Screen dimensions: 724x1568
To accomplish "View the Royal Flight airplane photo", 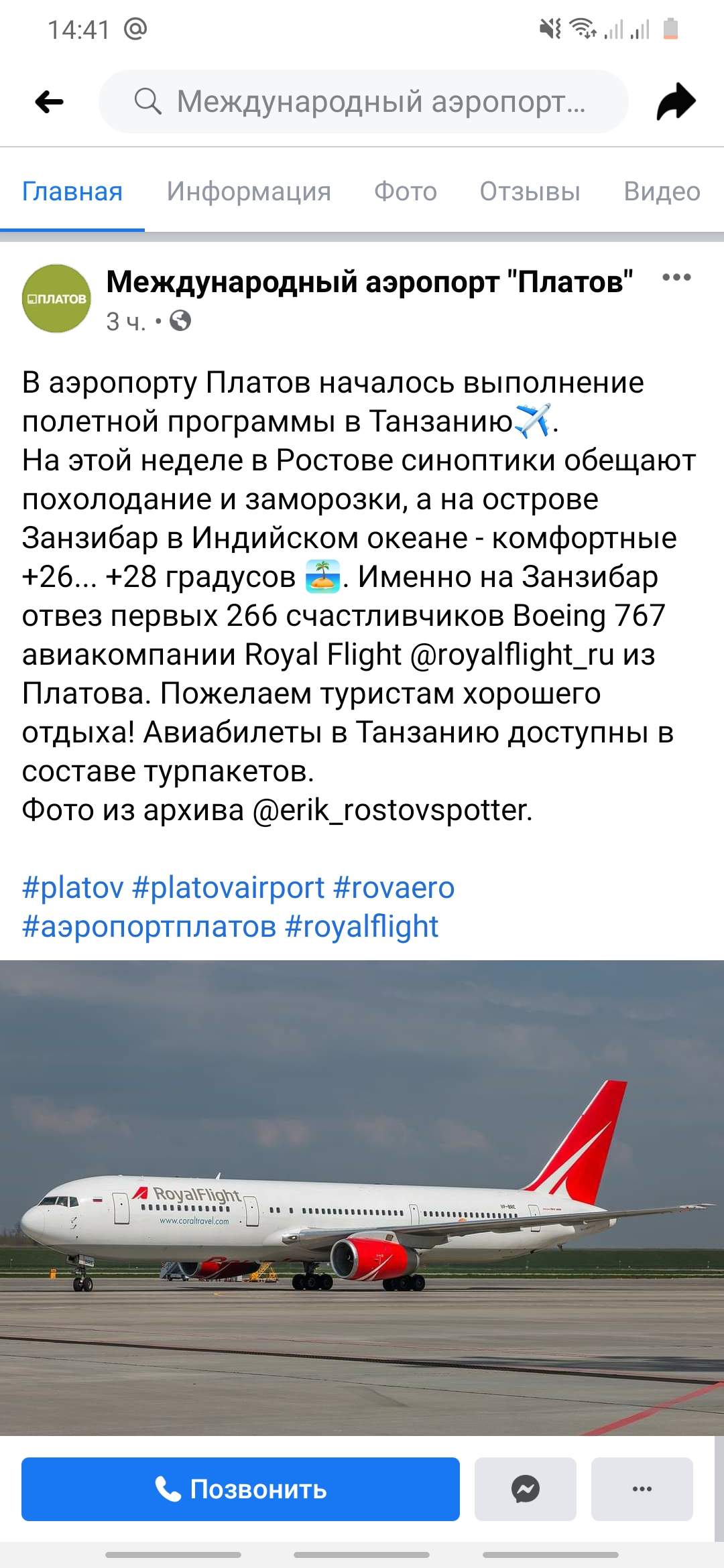I will coord(362,1197).
